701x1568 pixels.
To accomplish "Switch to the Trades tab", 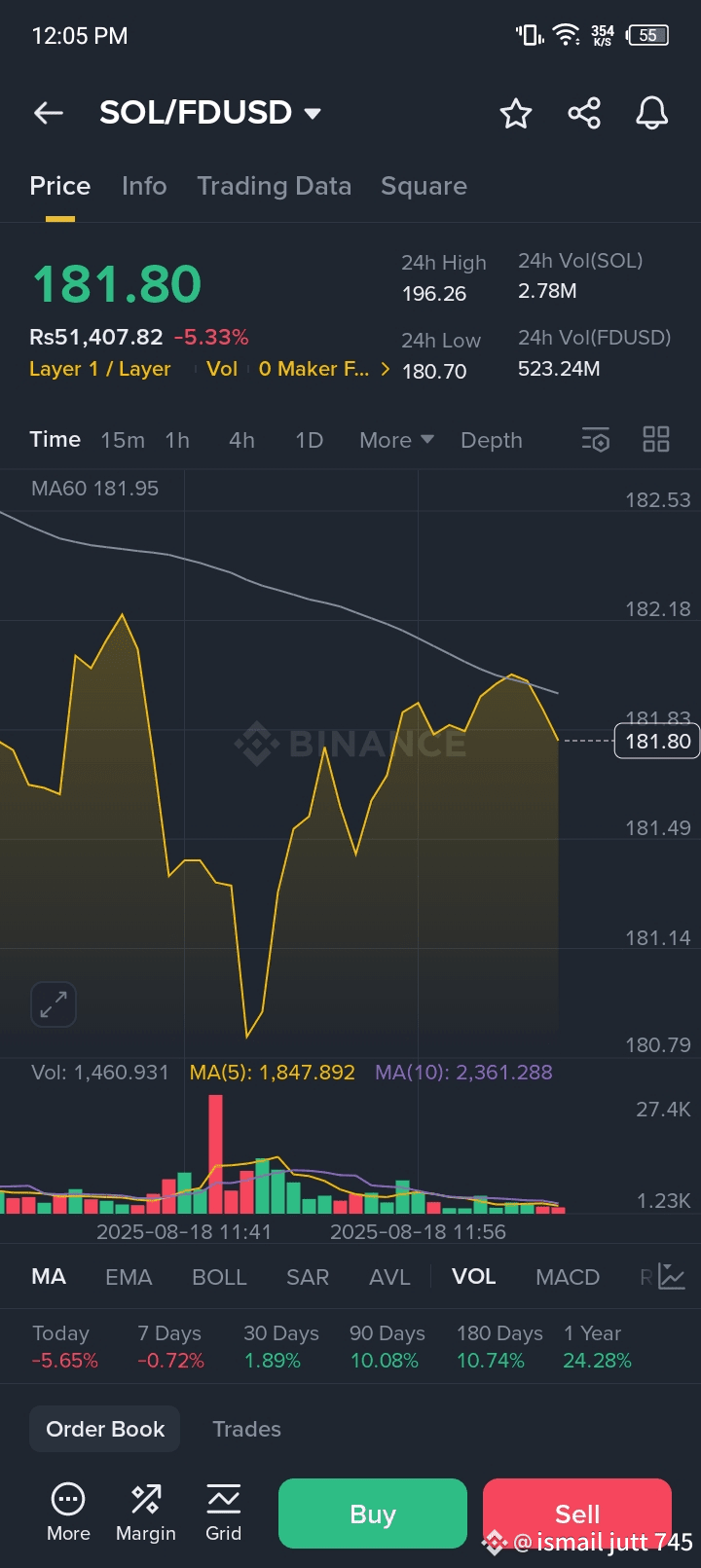I will [246, 1429].
